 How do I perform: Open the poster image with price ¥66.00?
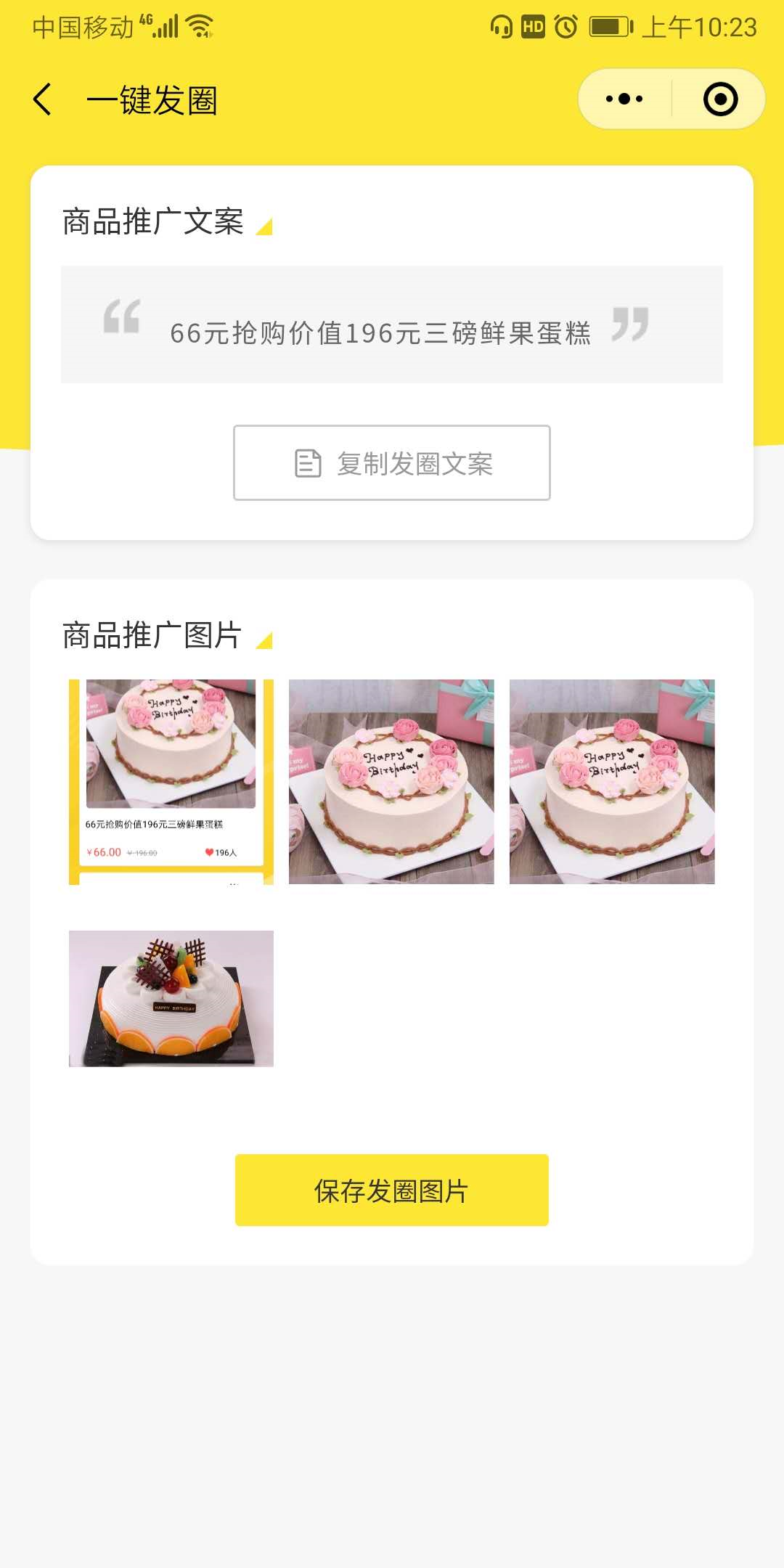(x=171, y=782)
